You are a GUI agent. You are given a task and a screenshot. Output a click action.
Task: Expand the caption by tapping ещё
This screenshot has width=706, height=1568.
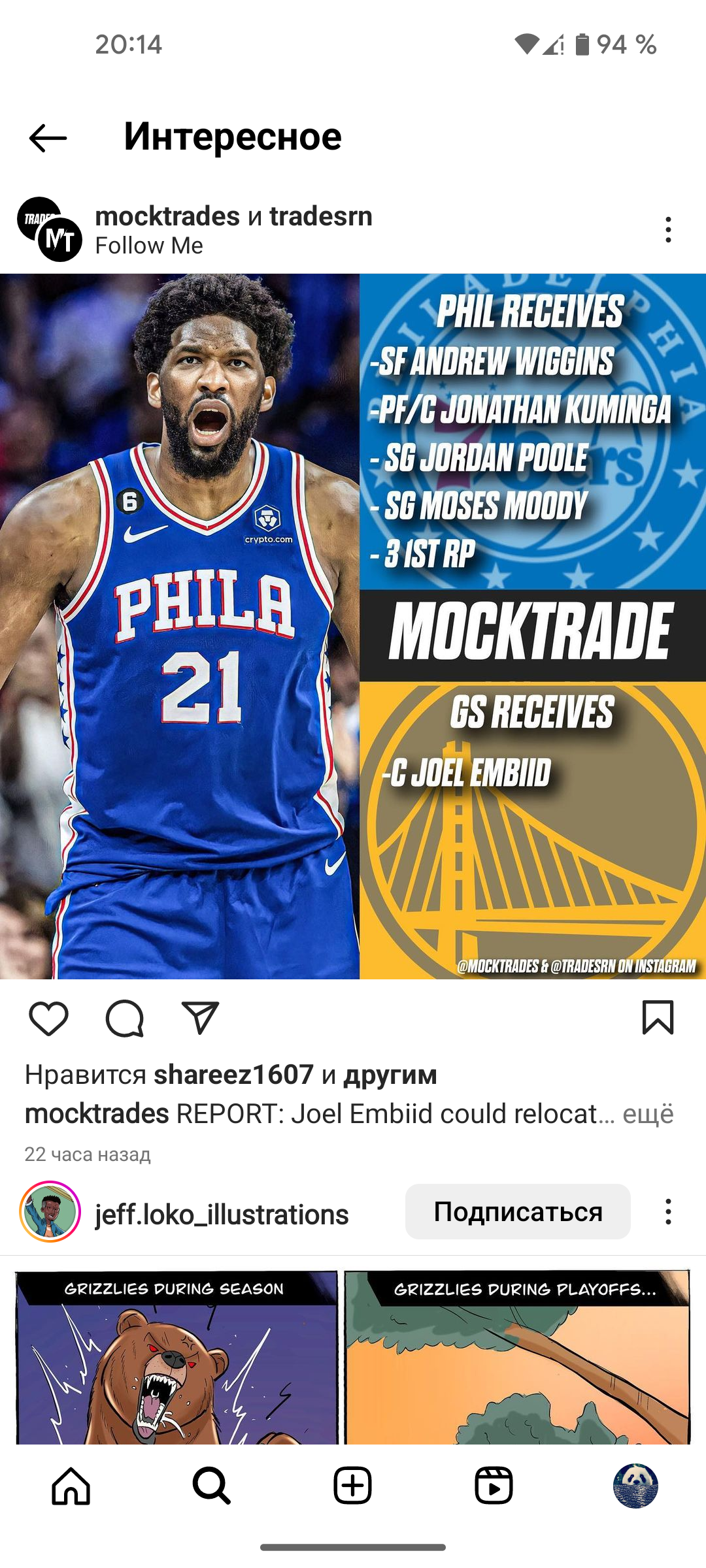(648, 1114)
